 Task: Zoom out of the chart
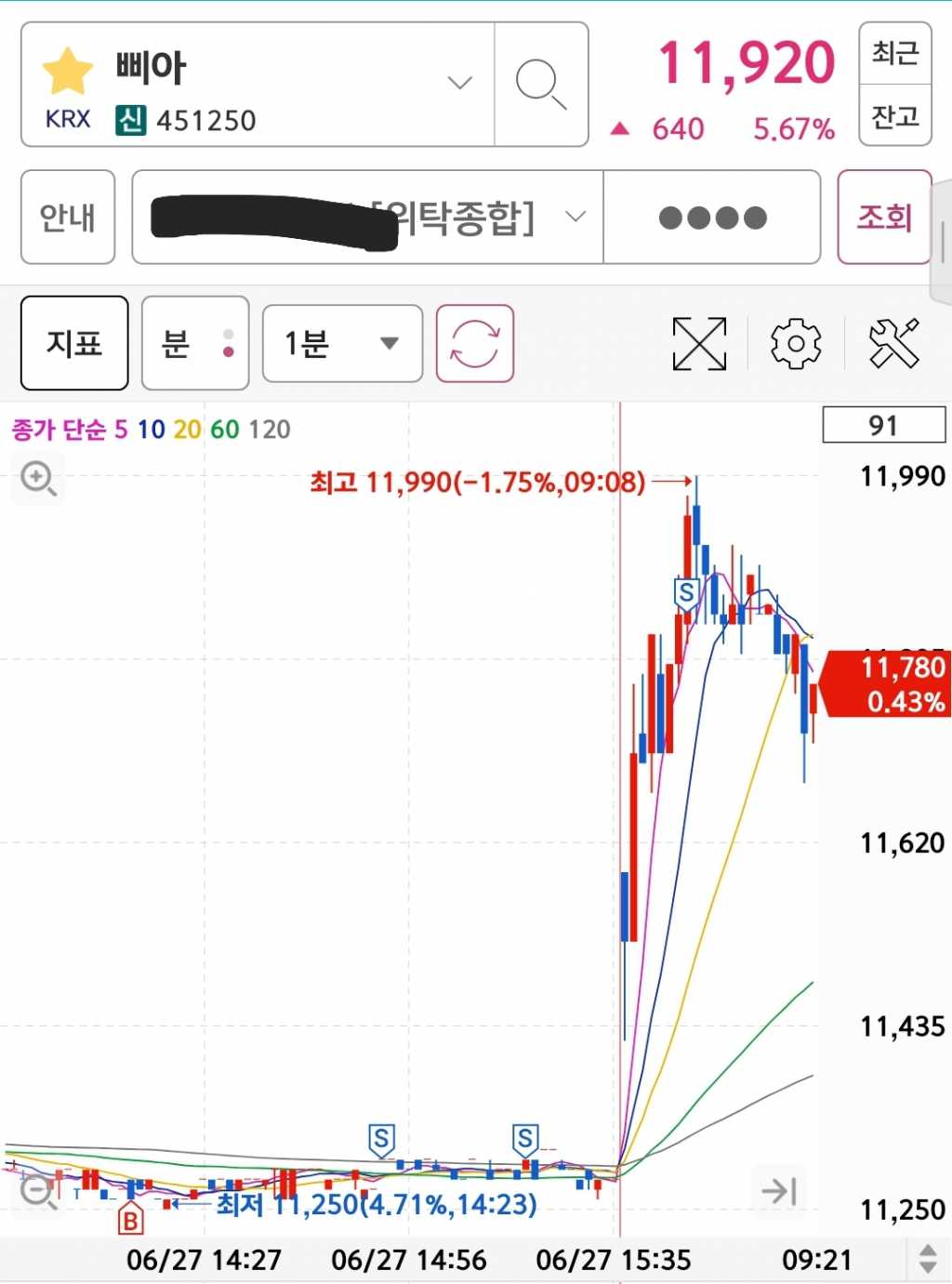38,1189
